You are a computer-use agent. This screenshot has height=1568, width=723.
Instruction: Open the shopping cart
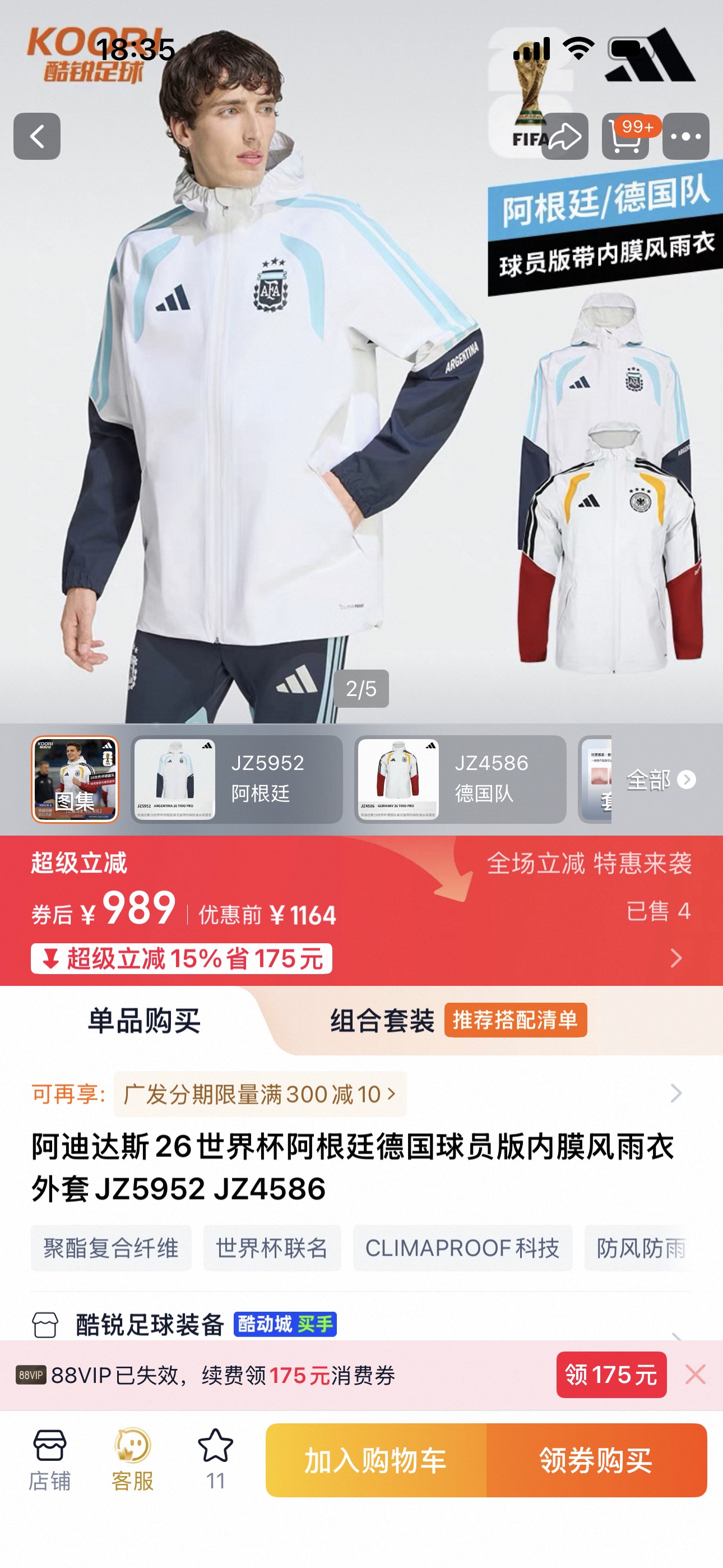tap(625, 136)
